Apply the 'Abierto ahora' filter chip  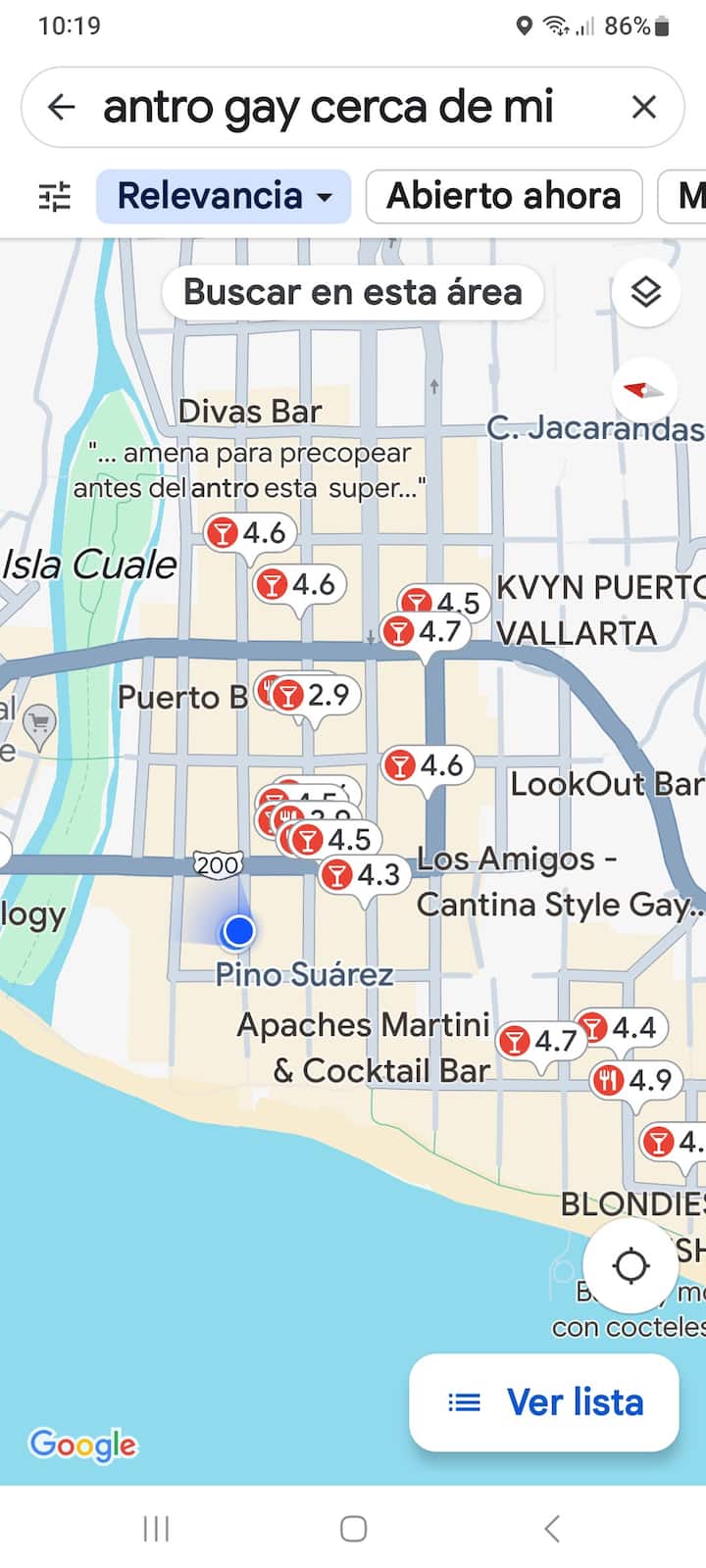pos(503,196)
